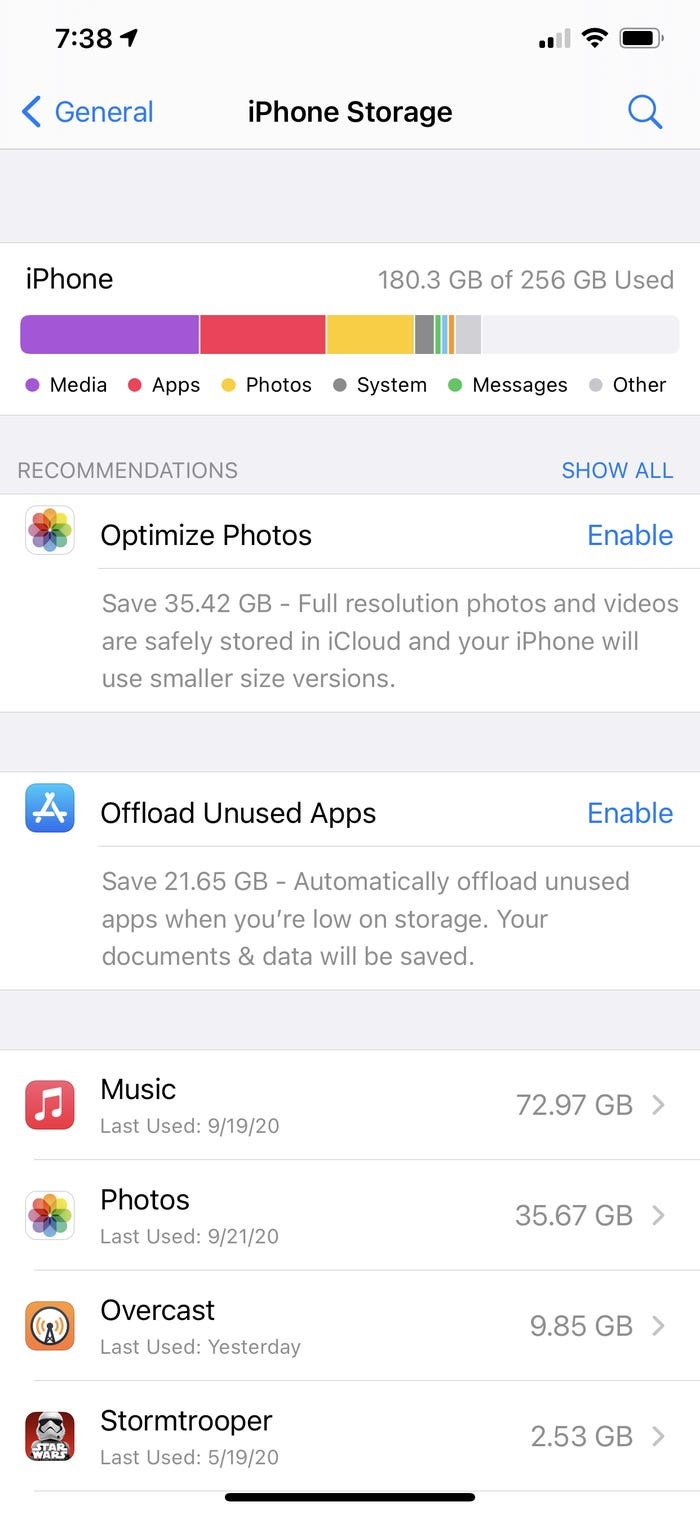The image size is (700, 1515).
Task: Enable Optimize Photos
Action: point(629,535)
